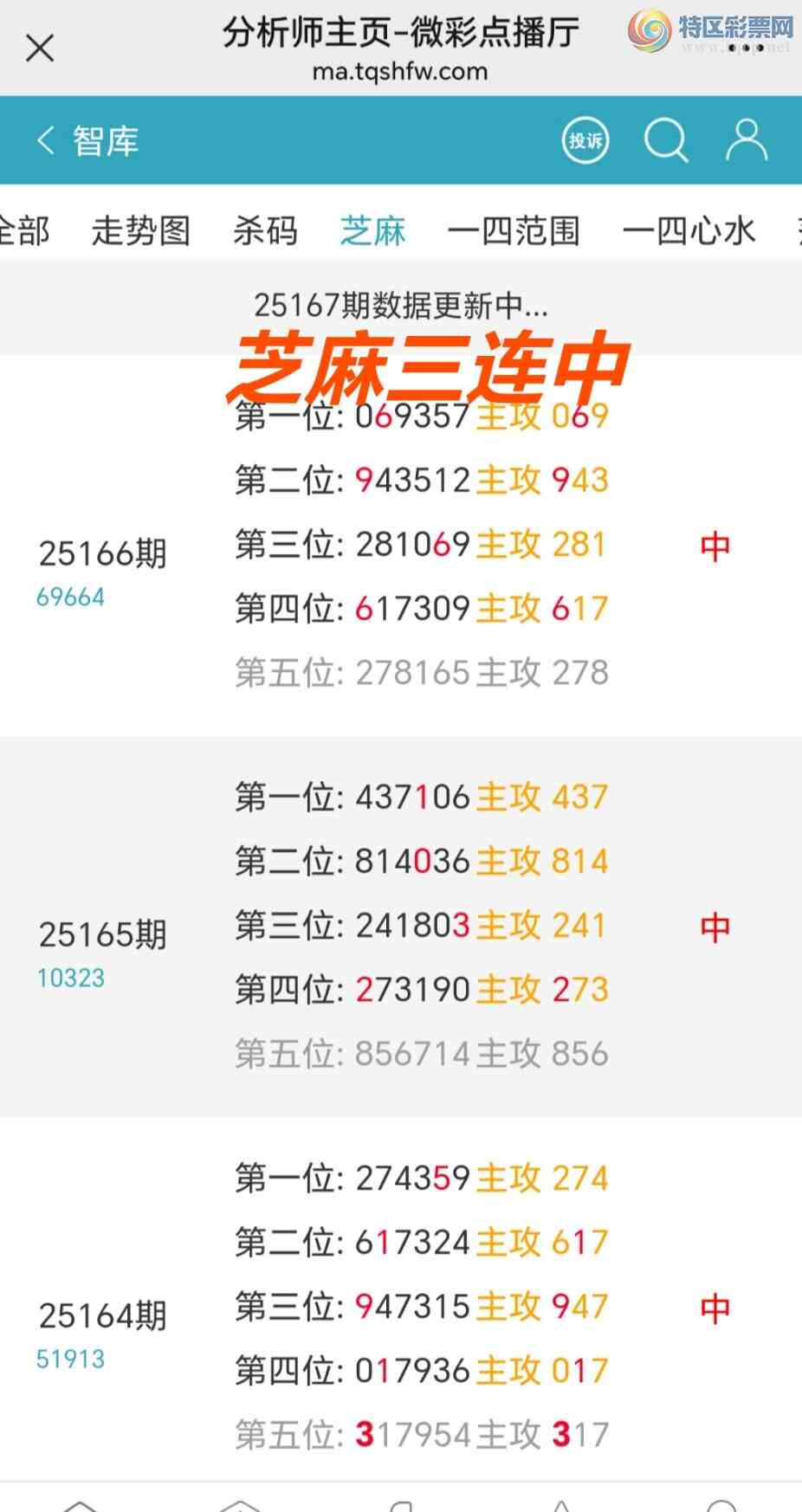The height and width of the screenshot is (1512, 802).
Task: Switch to the 一四心水 tab
Action: click(689, 231)
